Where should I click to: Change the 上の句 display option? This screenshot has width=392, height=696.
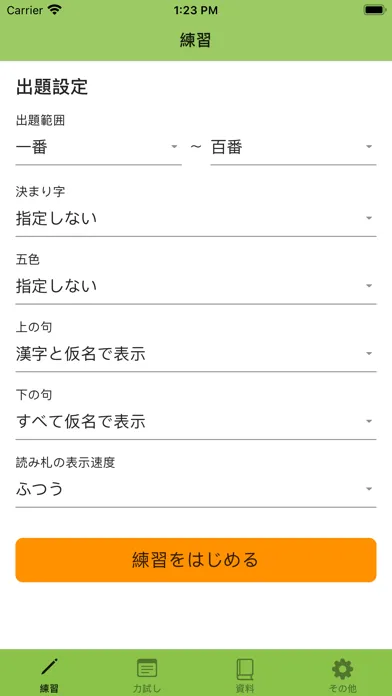click(x=196, y=354)
